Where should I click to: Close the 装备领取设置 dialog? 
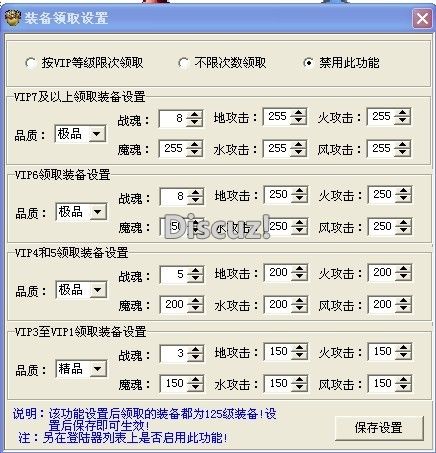(422, 18)
